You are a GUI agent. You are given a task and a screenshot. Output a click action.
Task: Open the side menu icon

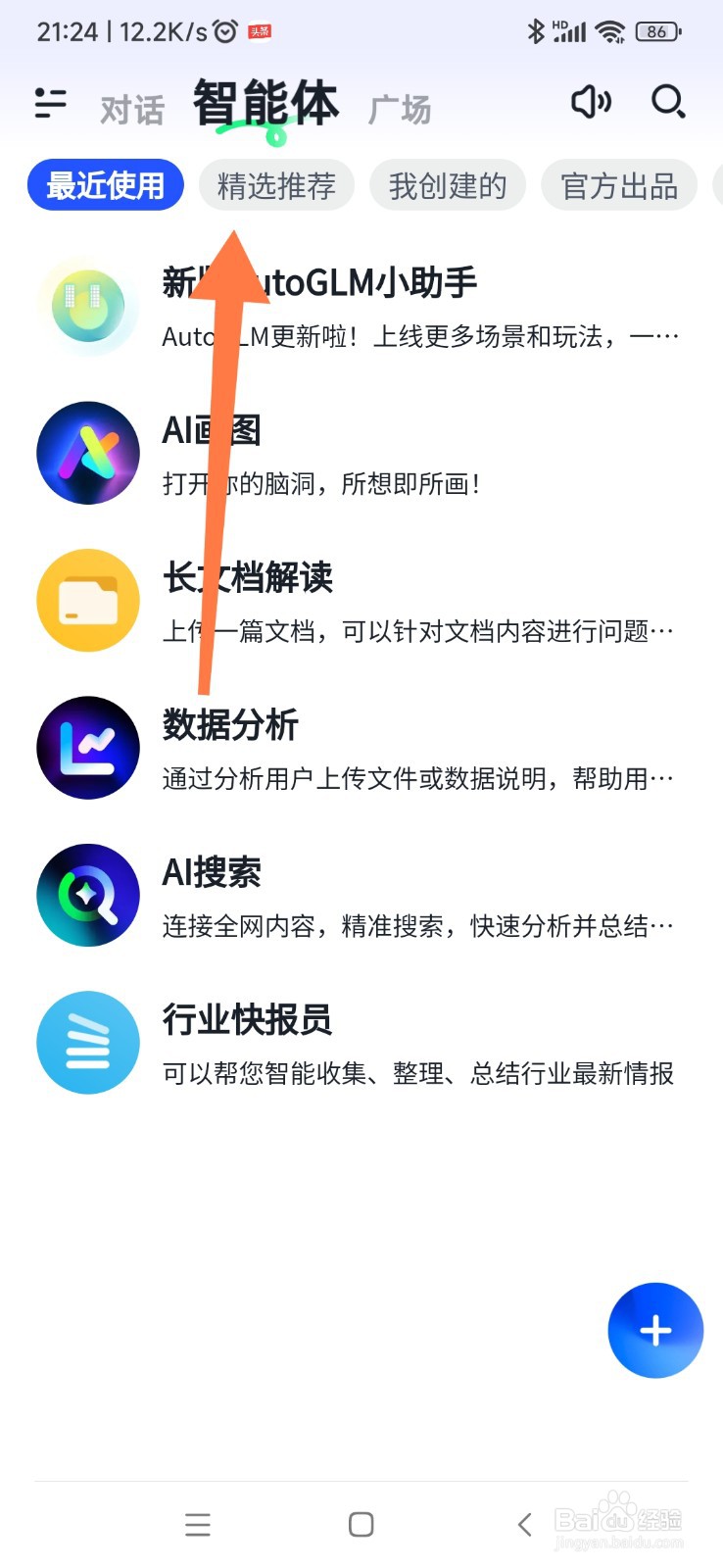click(50, 103)
